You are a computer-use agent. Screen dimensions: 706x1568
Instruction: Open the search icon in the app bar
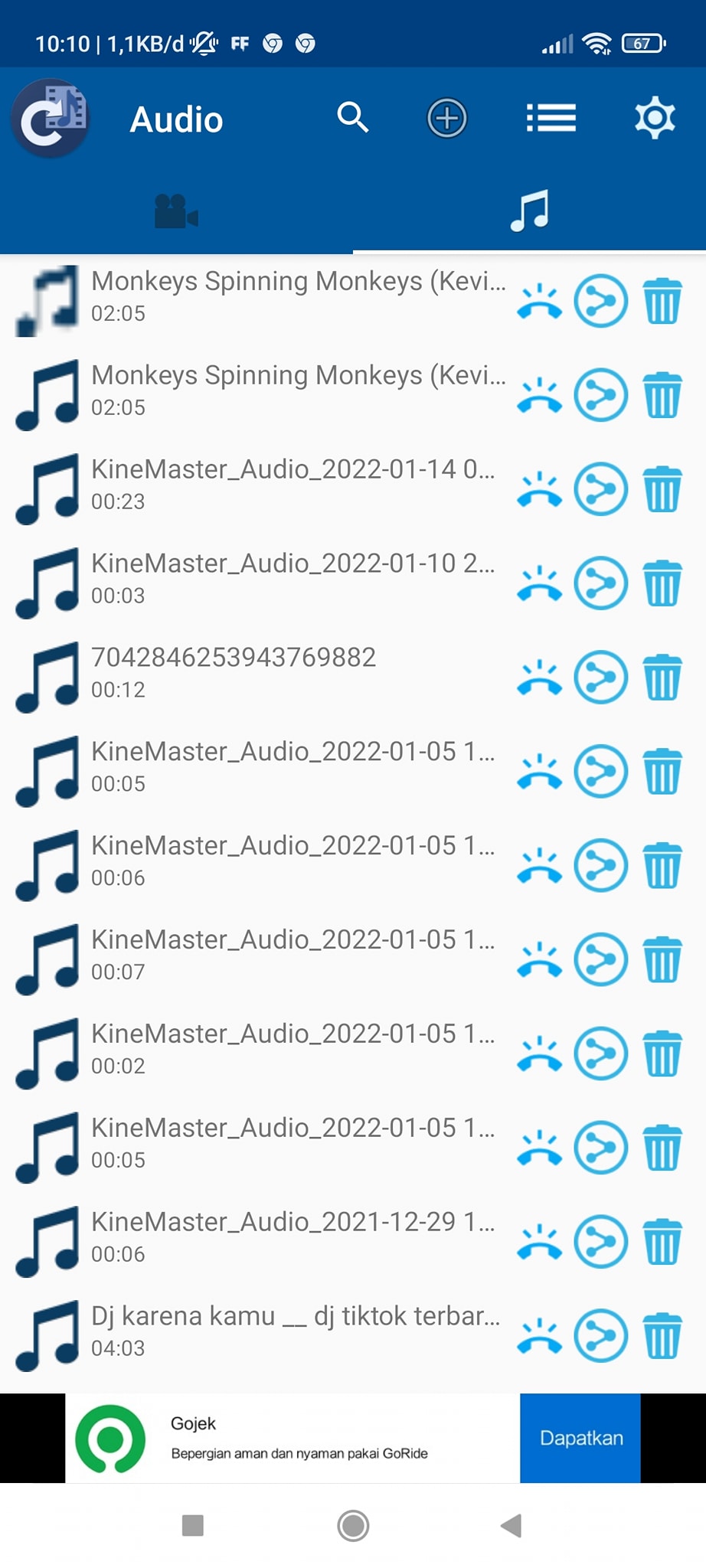(x=353, y=118)
